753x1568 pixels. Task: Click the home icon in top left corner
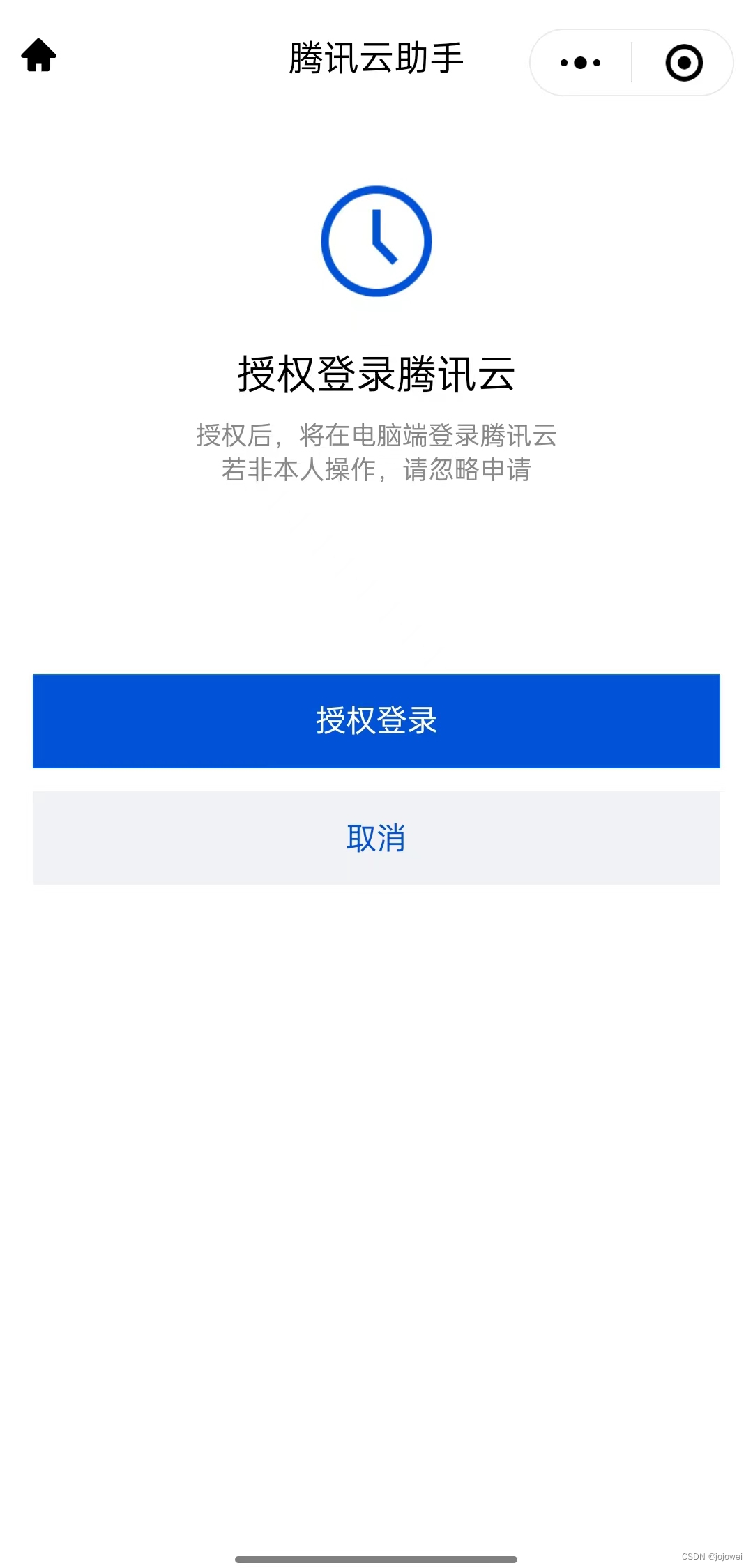click(40, 57)
